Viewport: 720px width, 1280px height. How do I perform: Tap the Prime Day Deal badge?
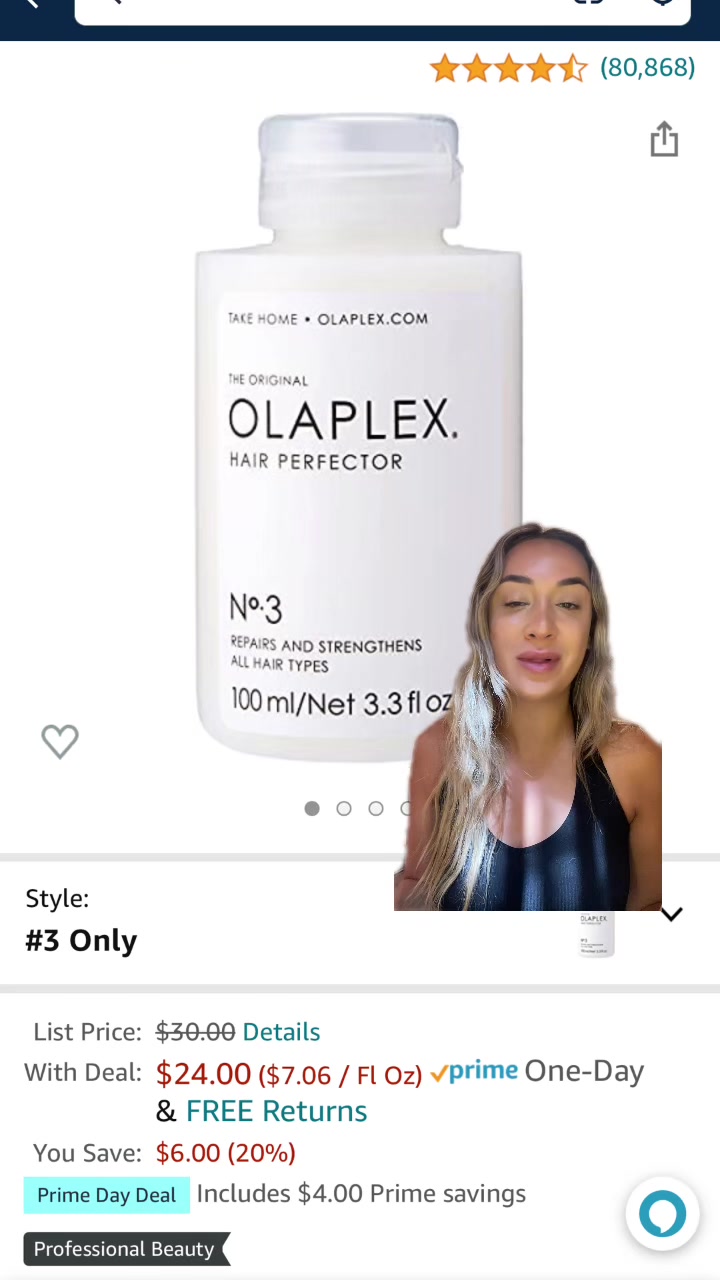(106, 1195)
